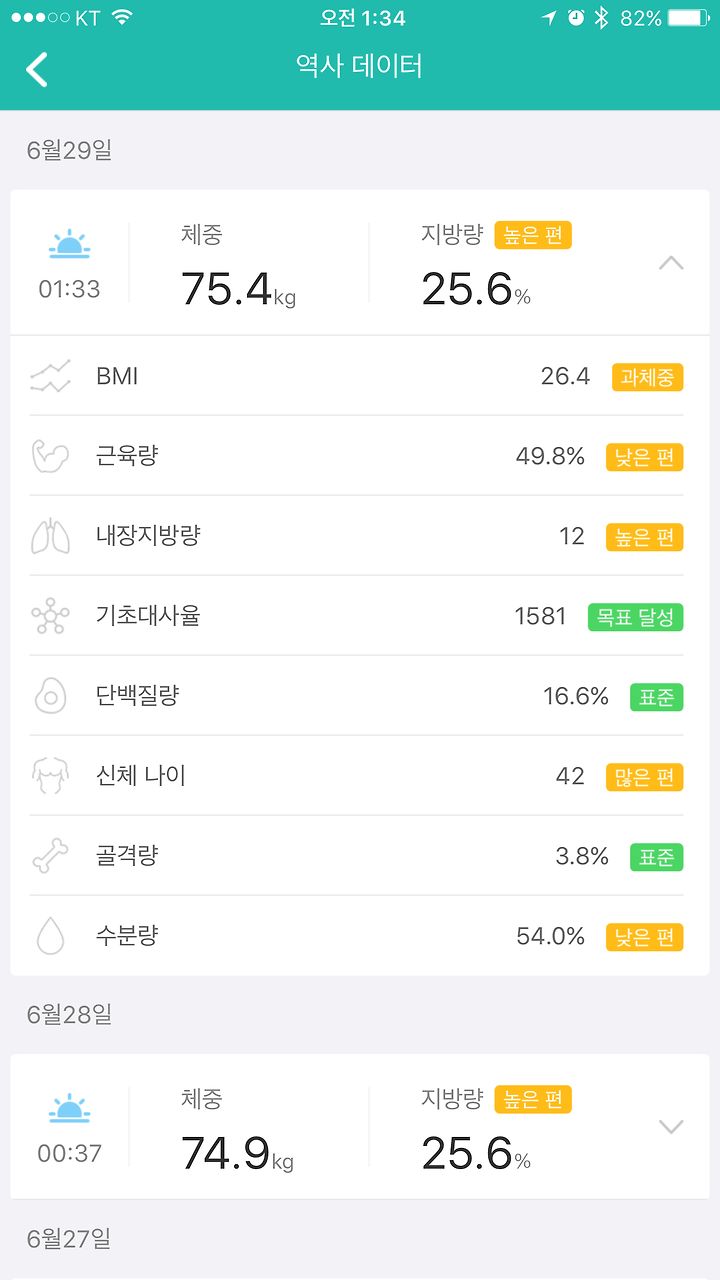This screenshot has height=1280, width=720.
Task: Open the 골격량 3.8% row
Action: pyautogui.click(x=360, y=856)
